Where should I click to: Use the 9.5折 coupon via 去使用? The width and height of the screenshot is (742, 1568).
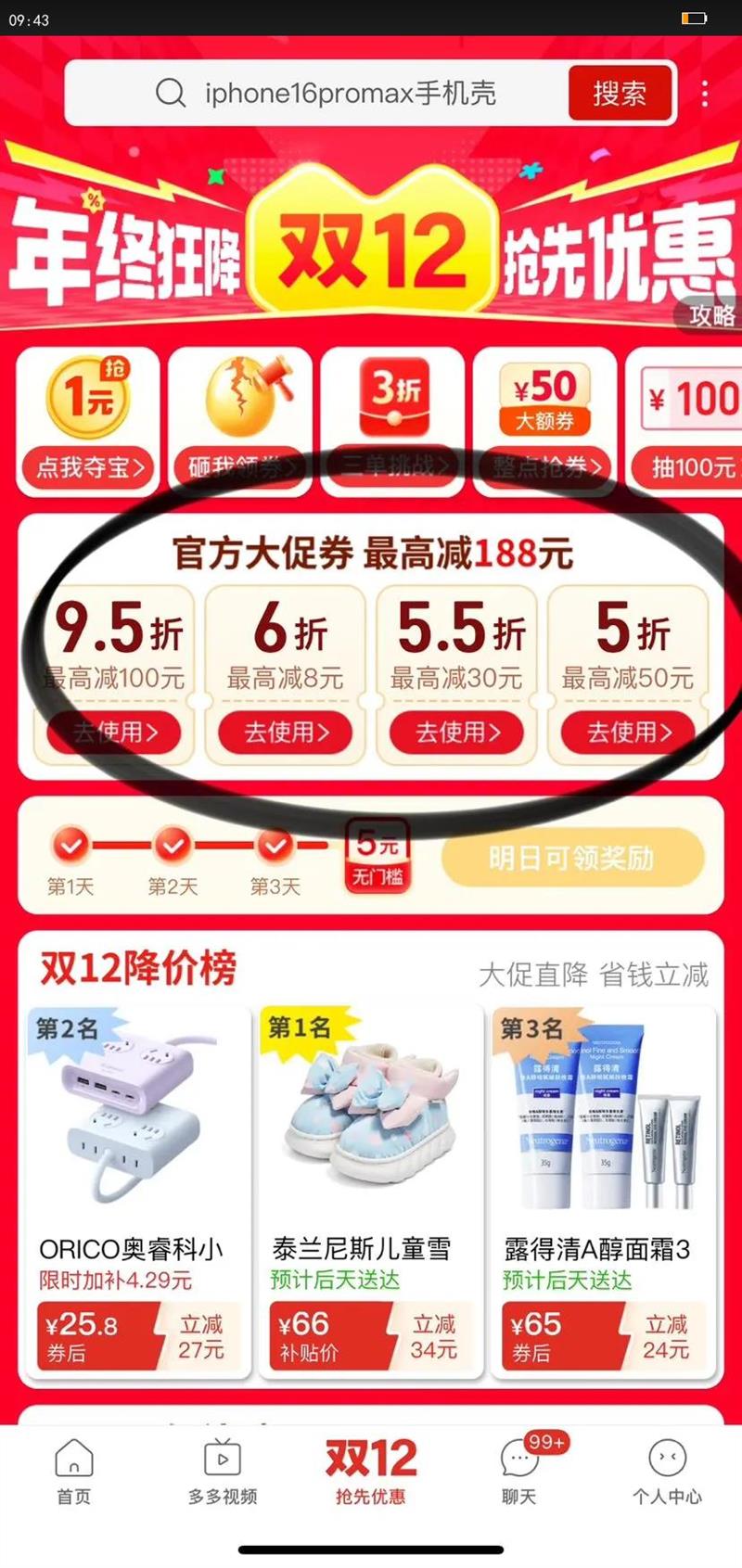coord(114,733)
